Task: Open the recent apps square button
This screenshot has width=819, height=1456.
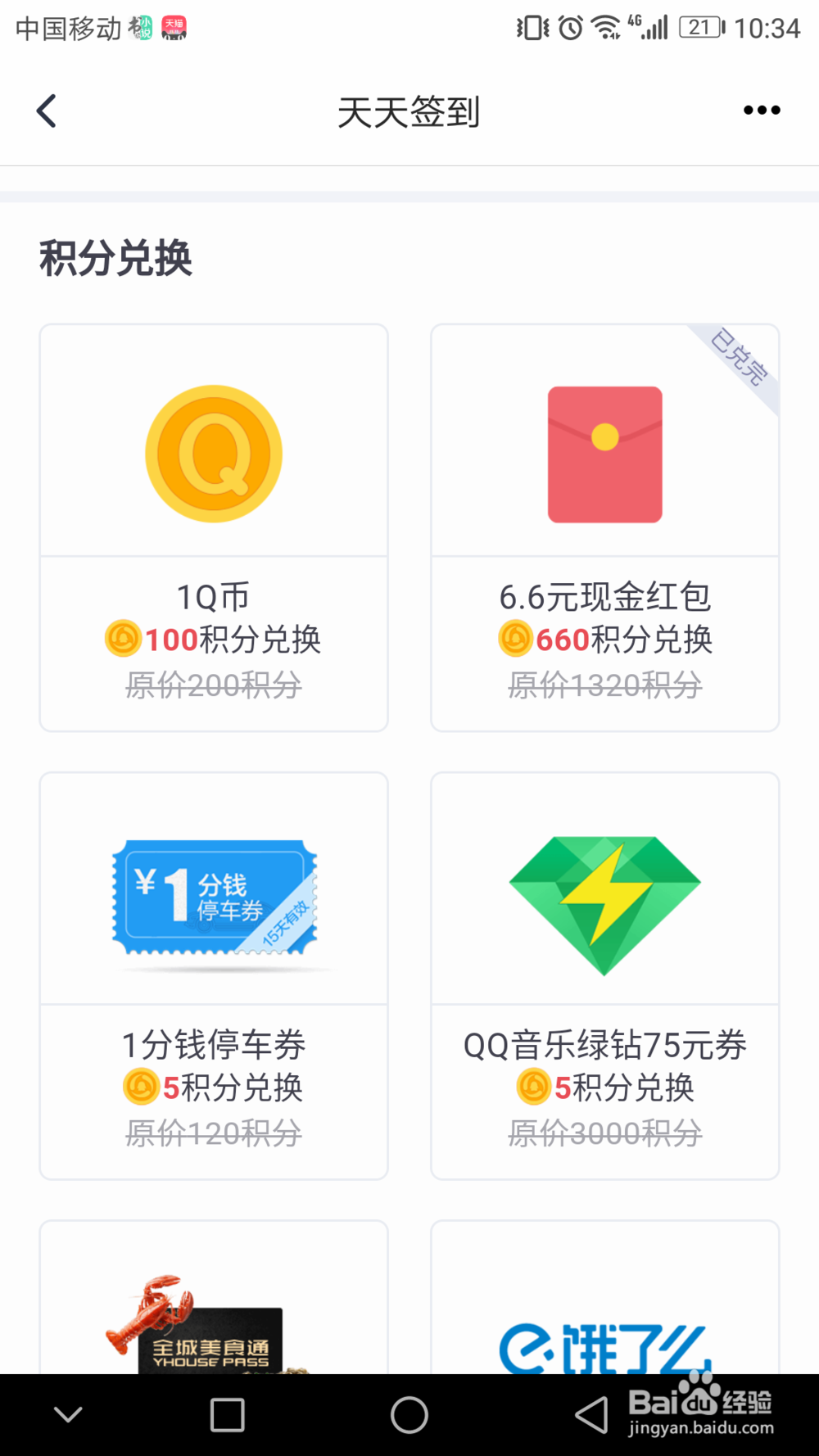Action: (227, 1414)
